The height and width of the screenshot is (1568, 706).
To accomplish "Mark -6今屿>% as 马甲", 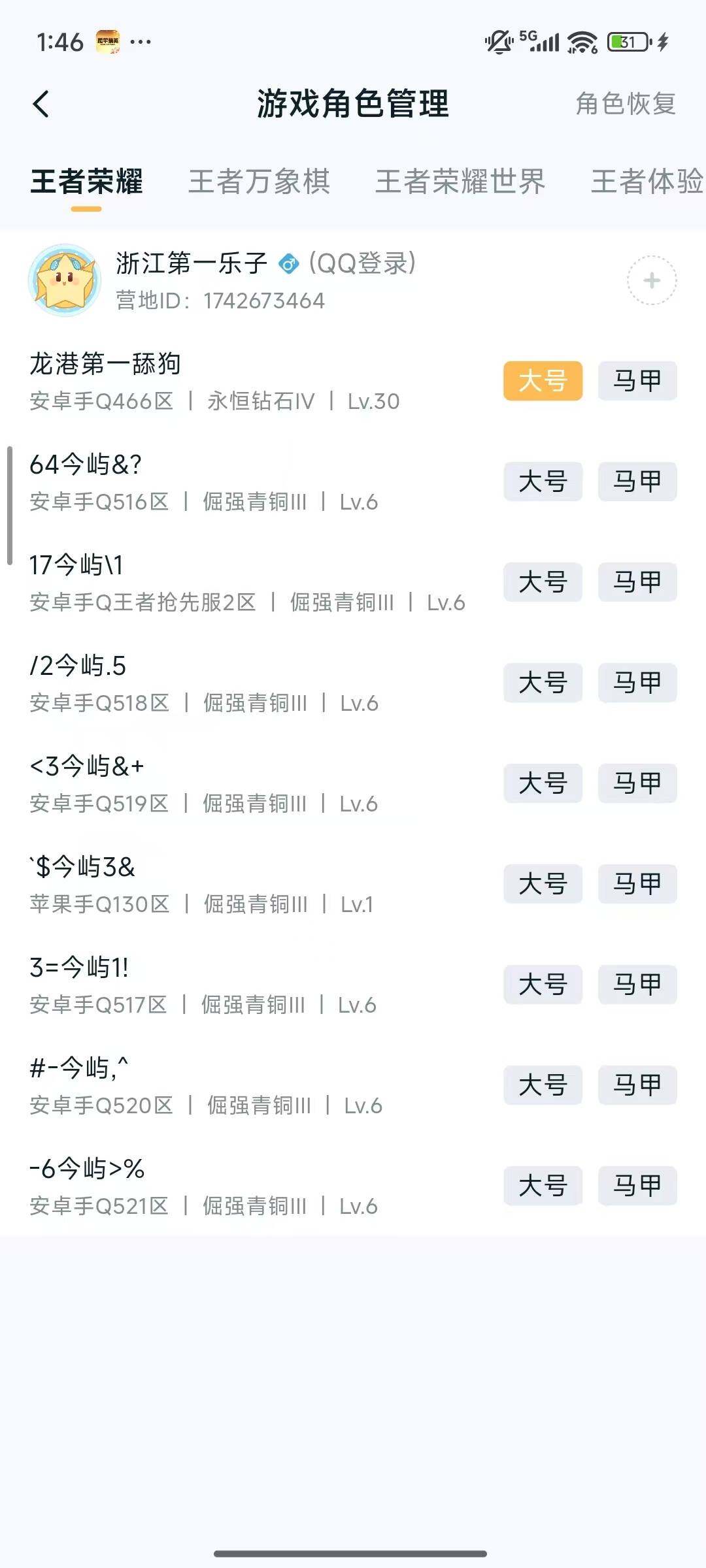I will (x=637, y=1186).
